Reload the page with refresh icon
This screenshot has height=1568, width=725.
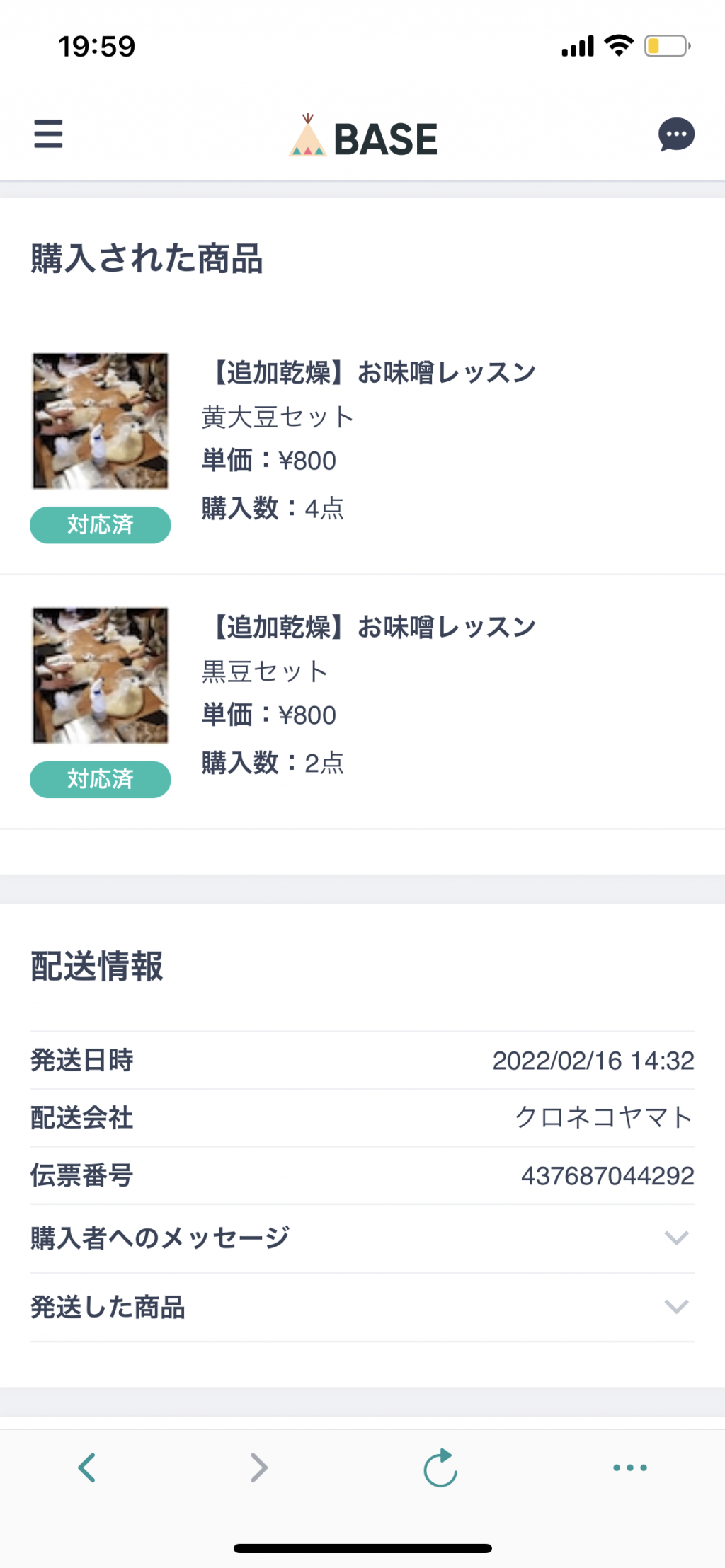(x=440, y=1467)
